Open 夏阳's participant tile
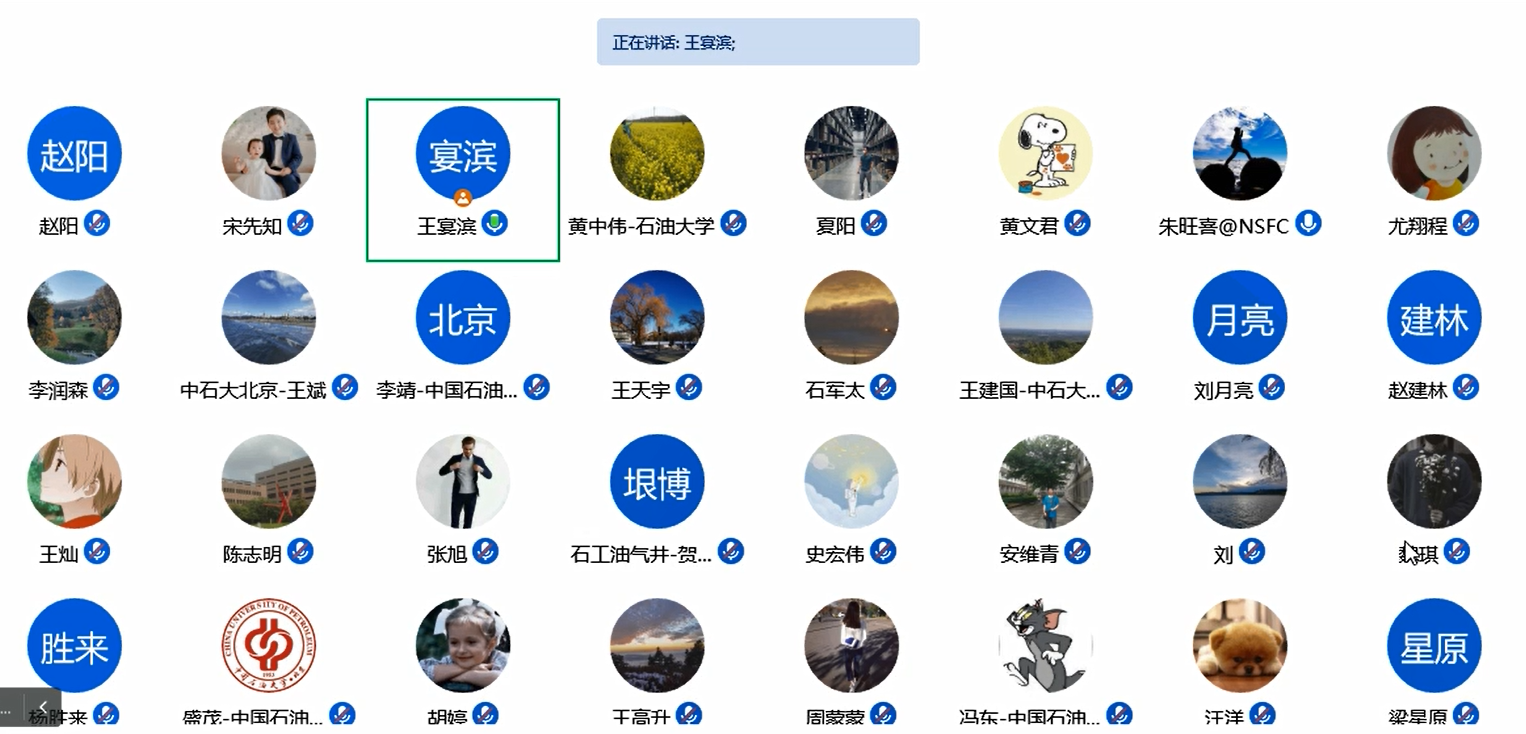The image size is (1526, 734). [x=851, y=155]
